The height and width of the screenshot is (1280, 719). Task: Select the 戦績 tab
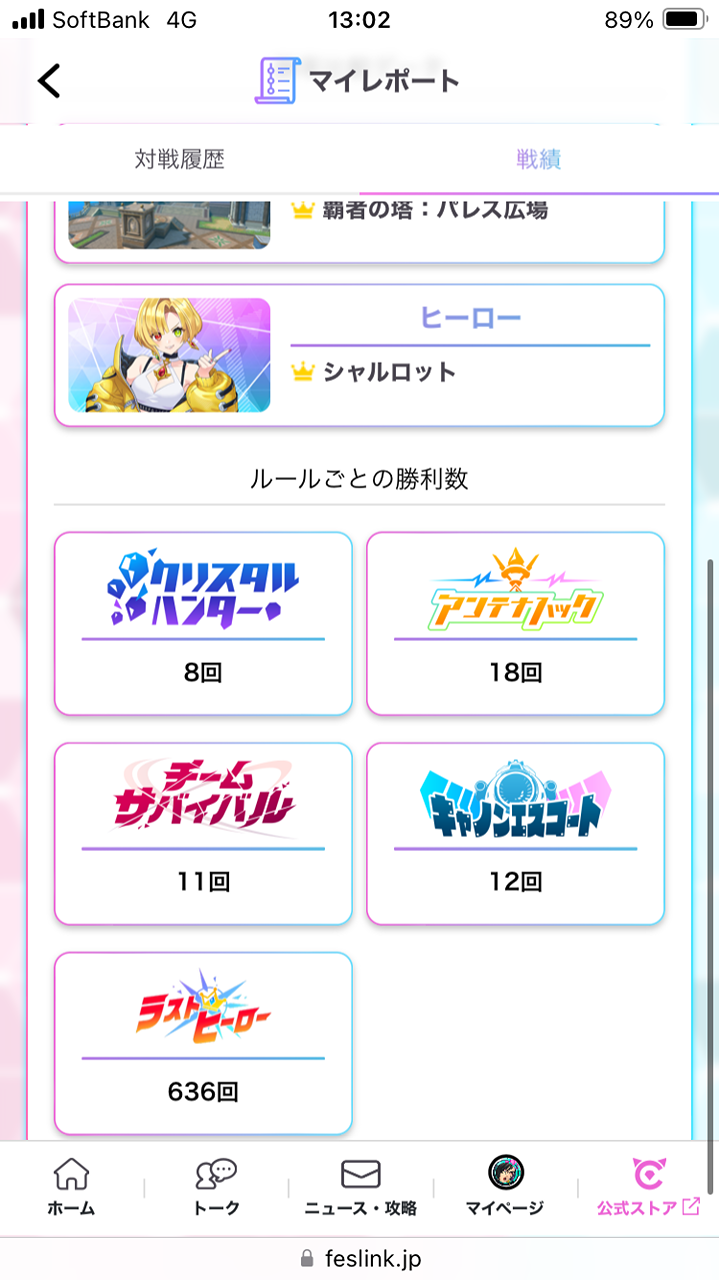click(x=538, y=159)
